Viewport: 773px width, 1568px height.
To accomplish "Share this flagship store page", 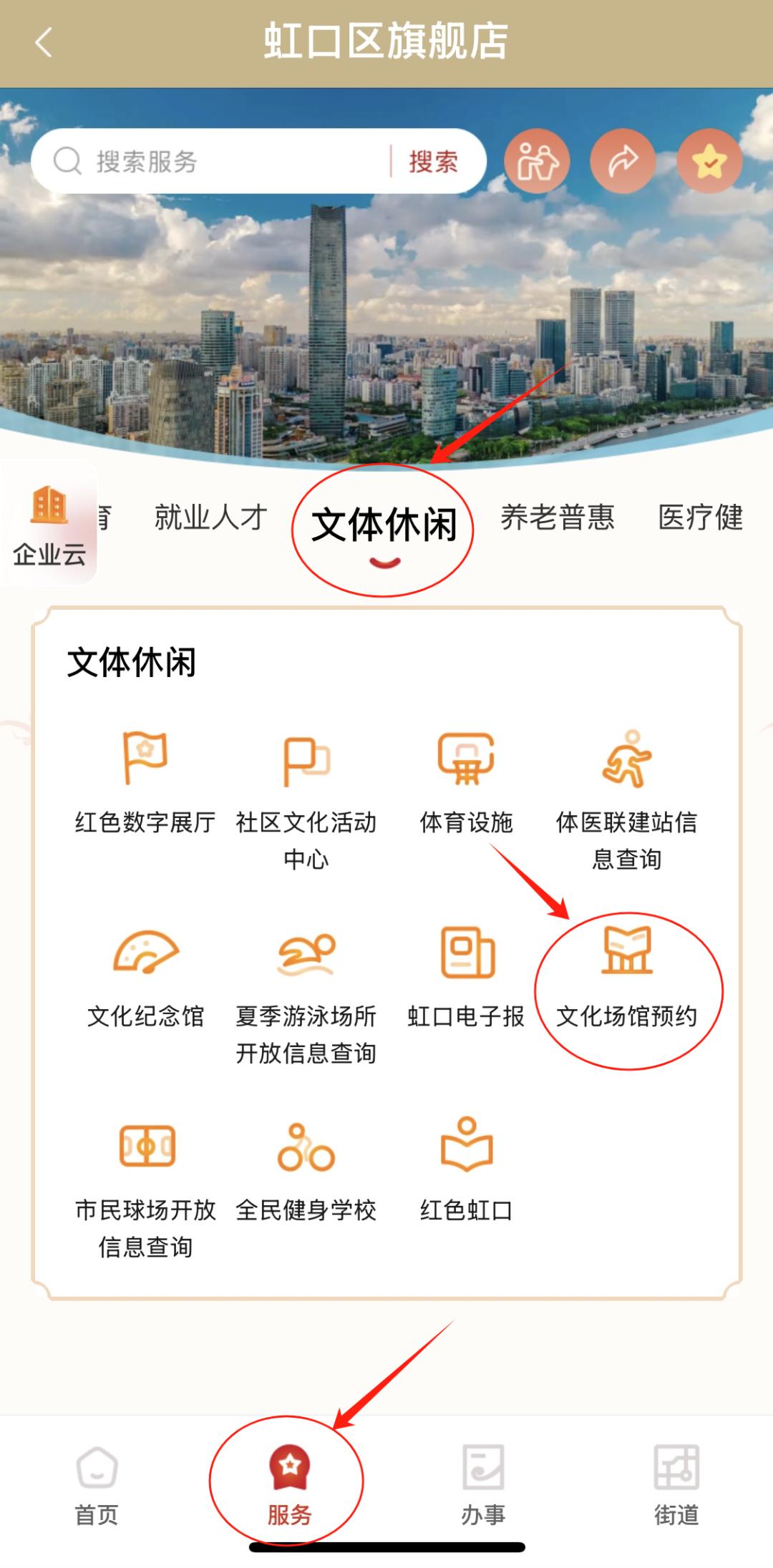I will pyautogui.click(x=623, y=161).
